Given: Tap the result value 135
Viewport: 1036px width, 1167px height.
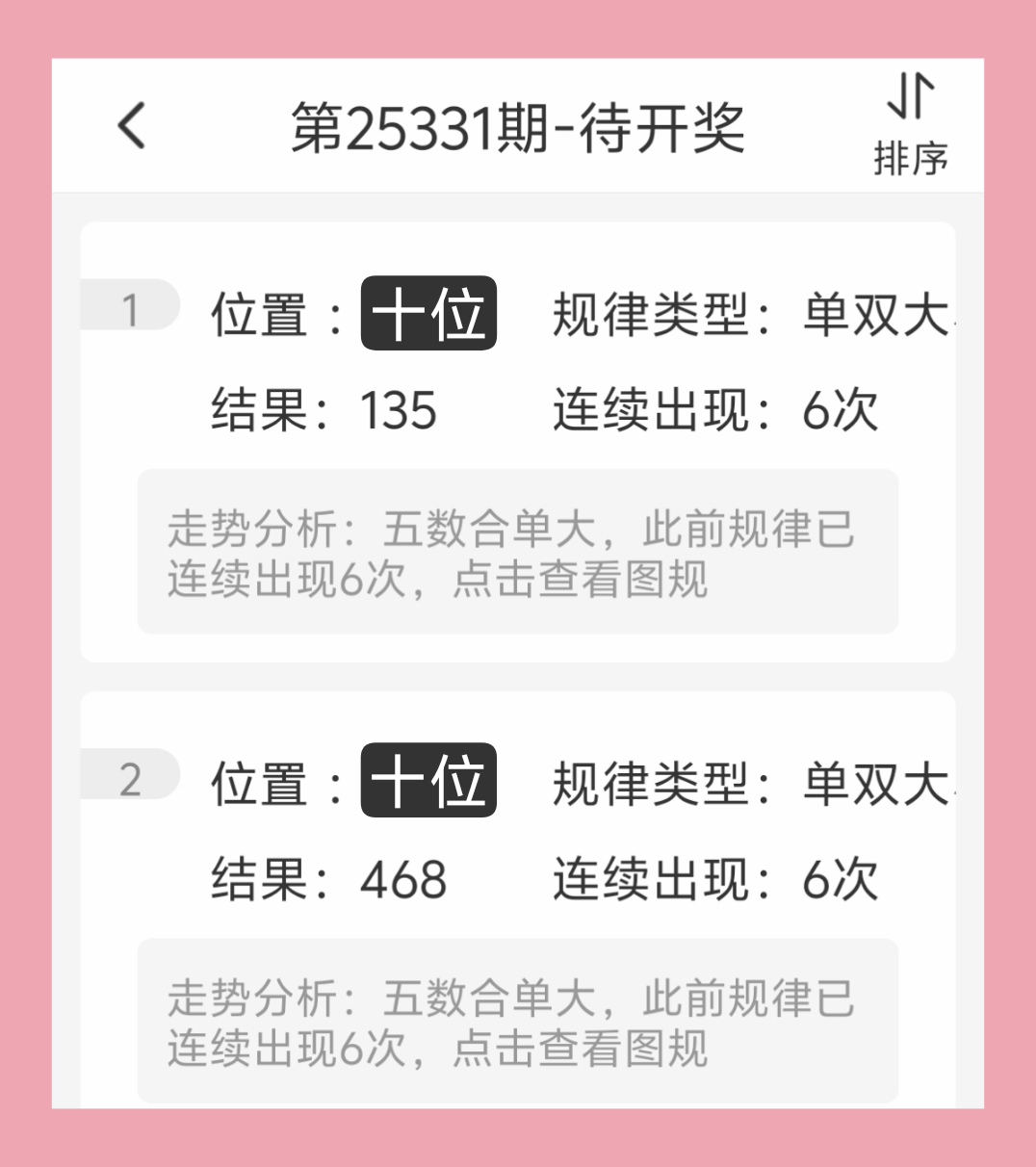Looking at the screenshot, I should point(399,410).
